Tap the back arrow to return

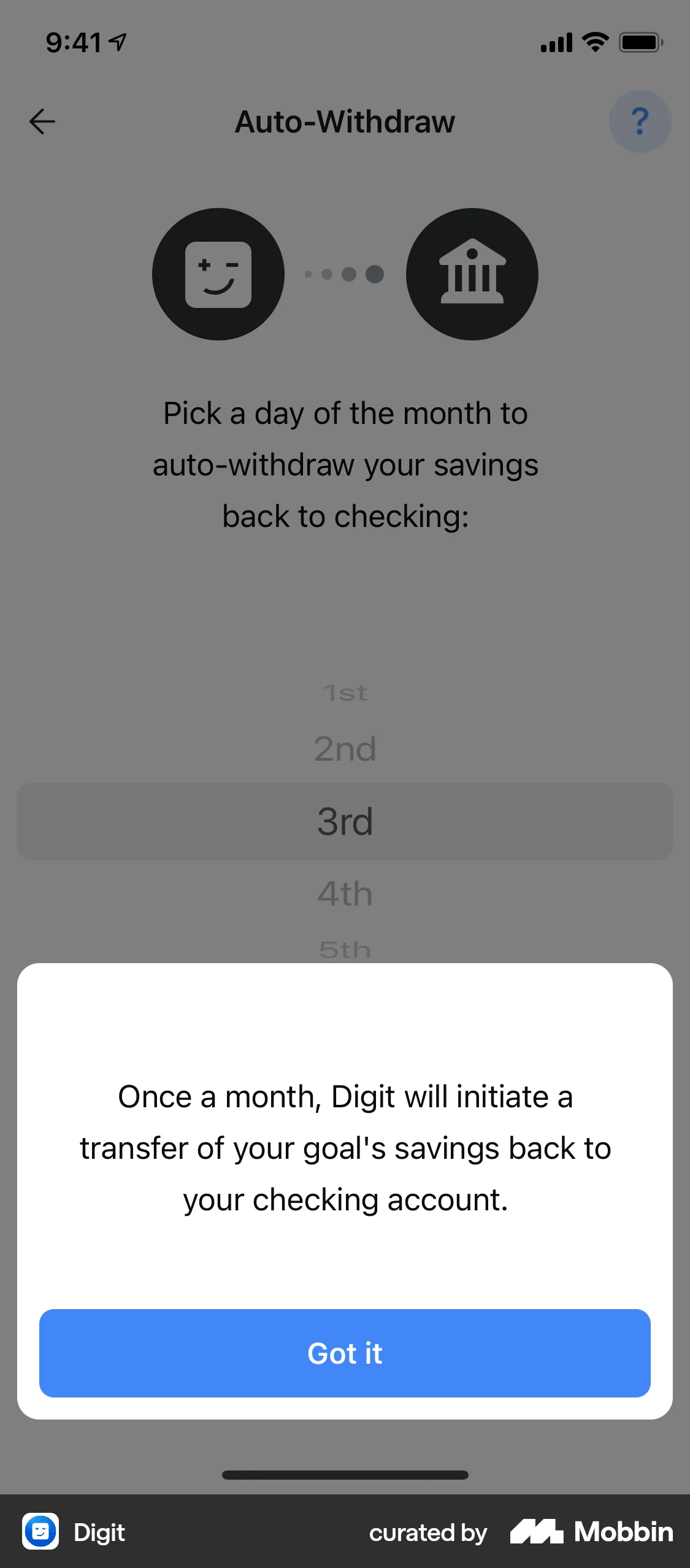42,121
